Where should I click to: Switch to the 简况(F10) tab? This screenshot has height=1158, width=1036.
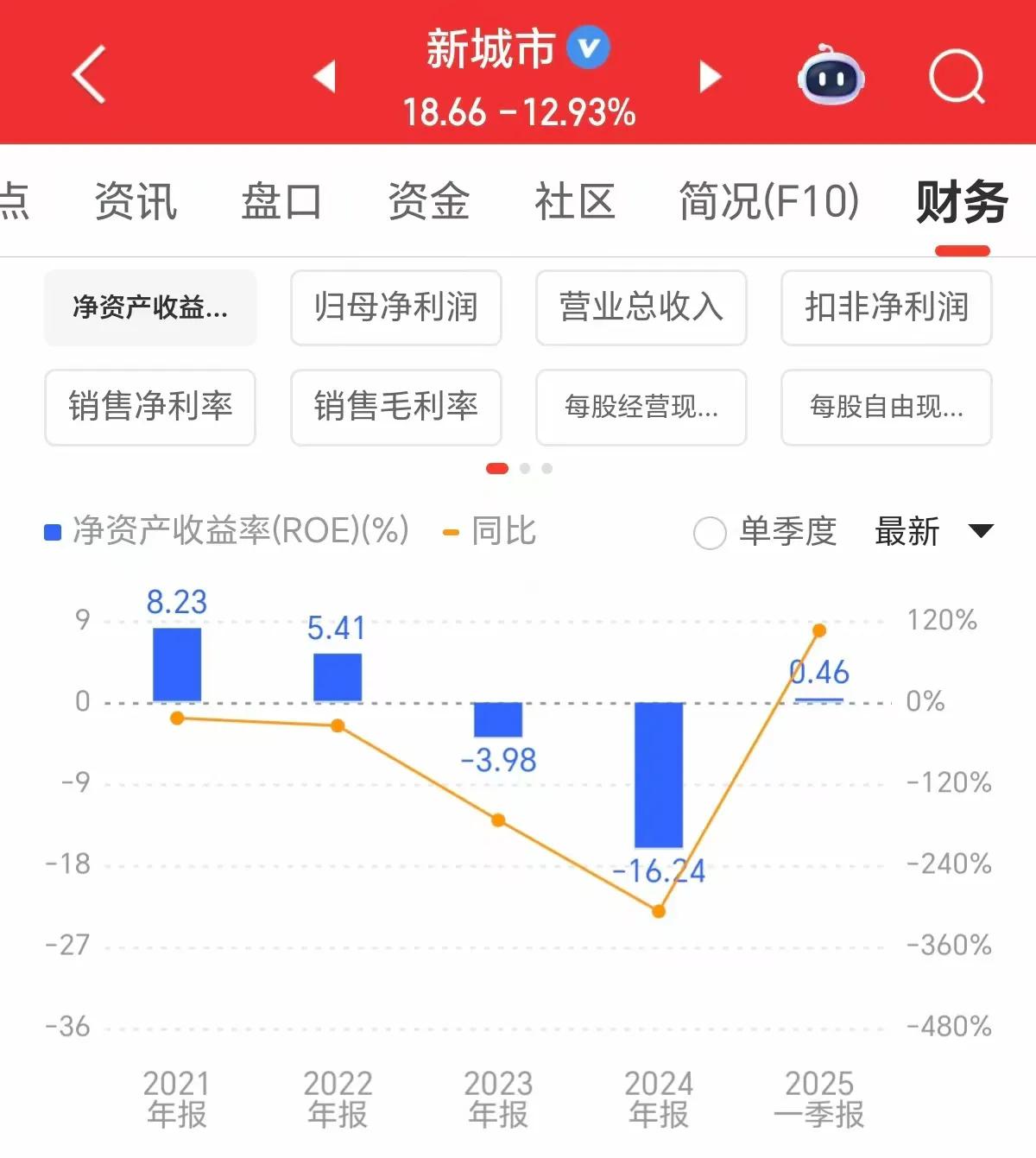tap(767, 202)
